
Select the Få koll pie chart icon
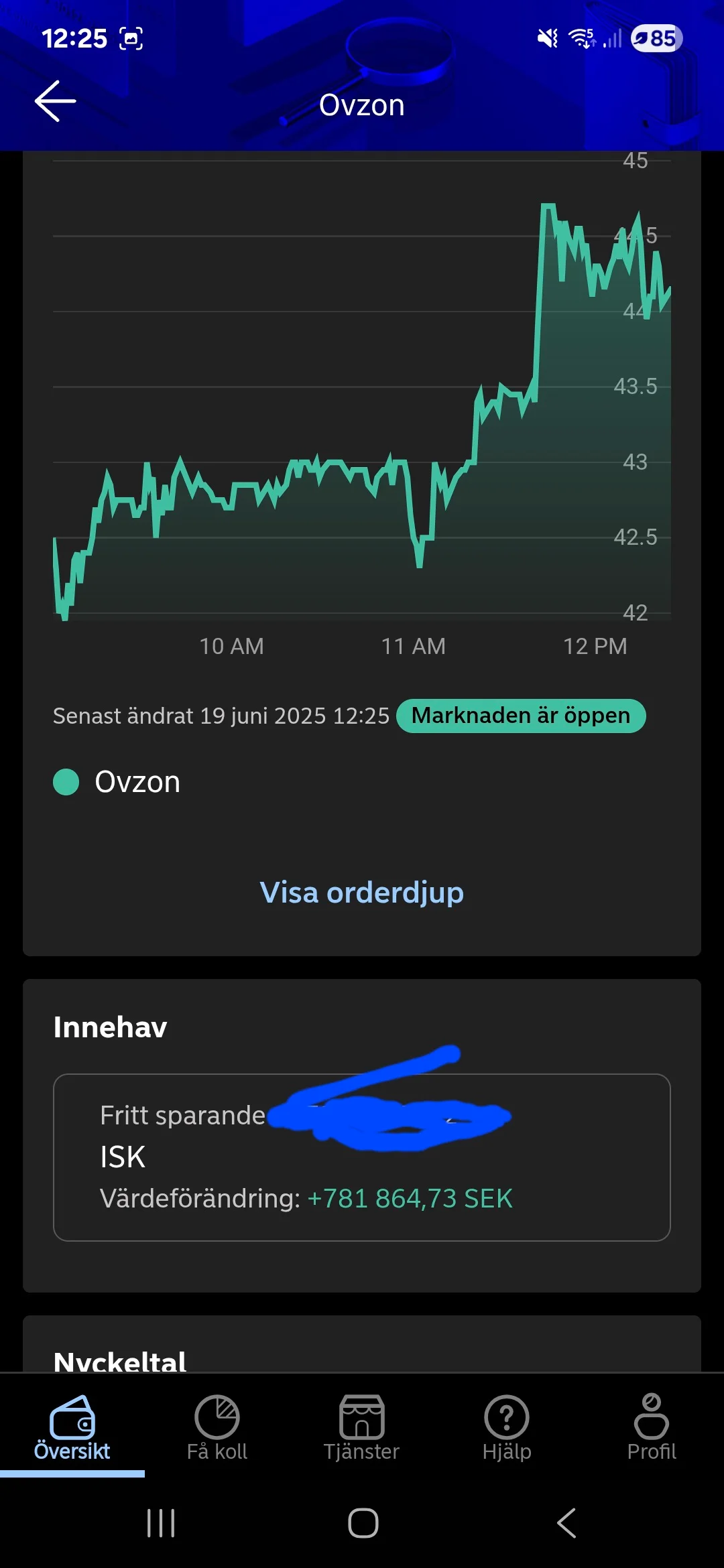[217, 1416]
